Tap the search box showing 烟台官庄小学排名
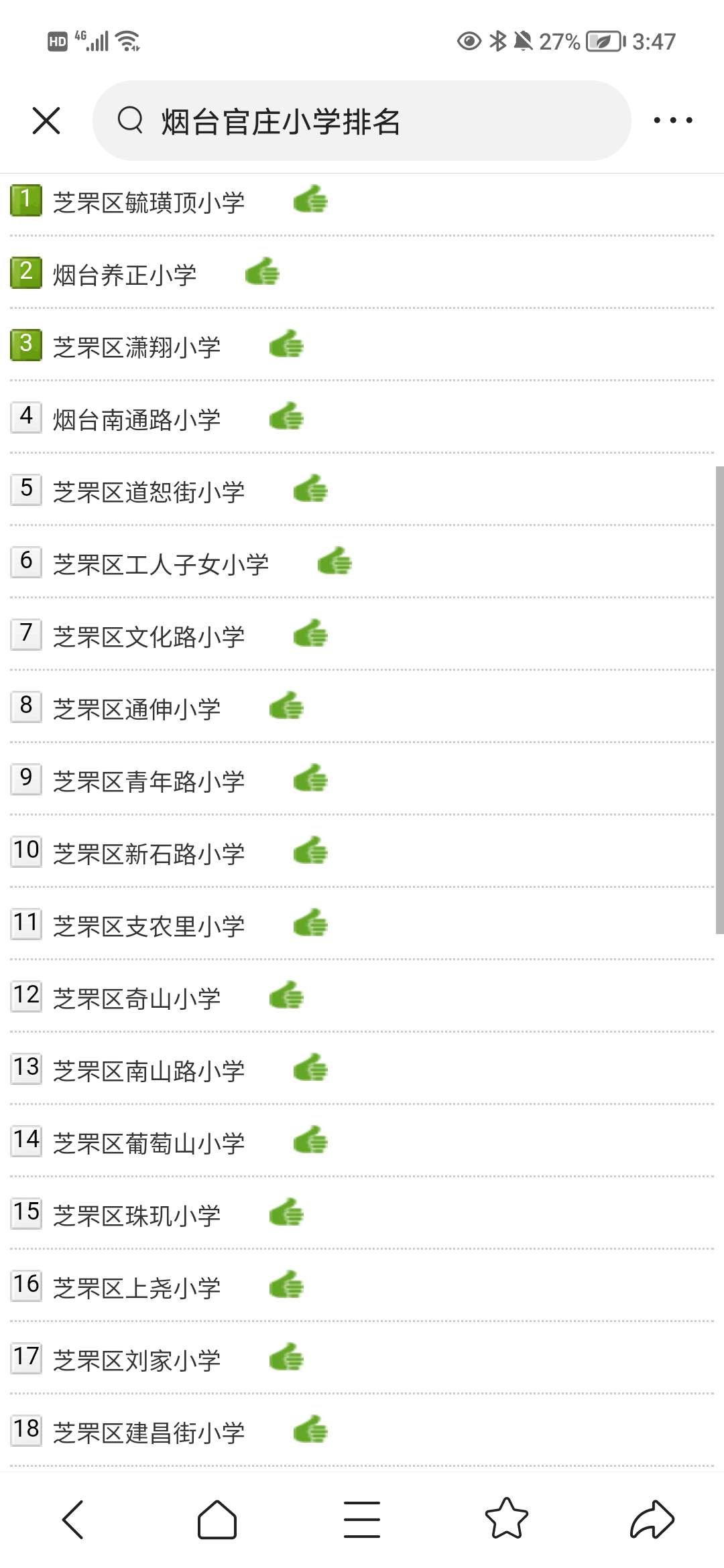 361,121
